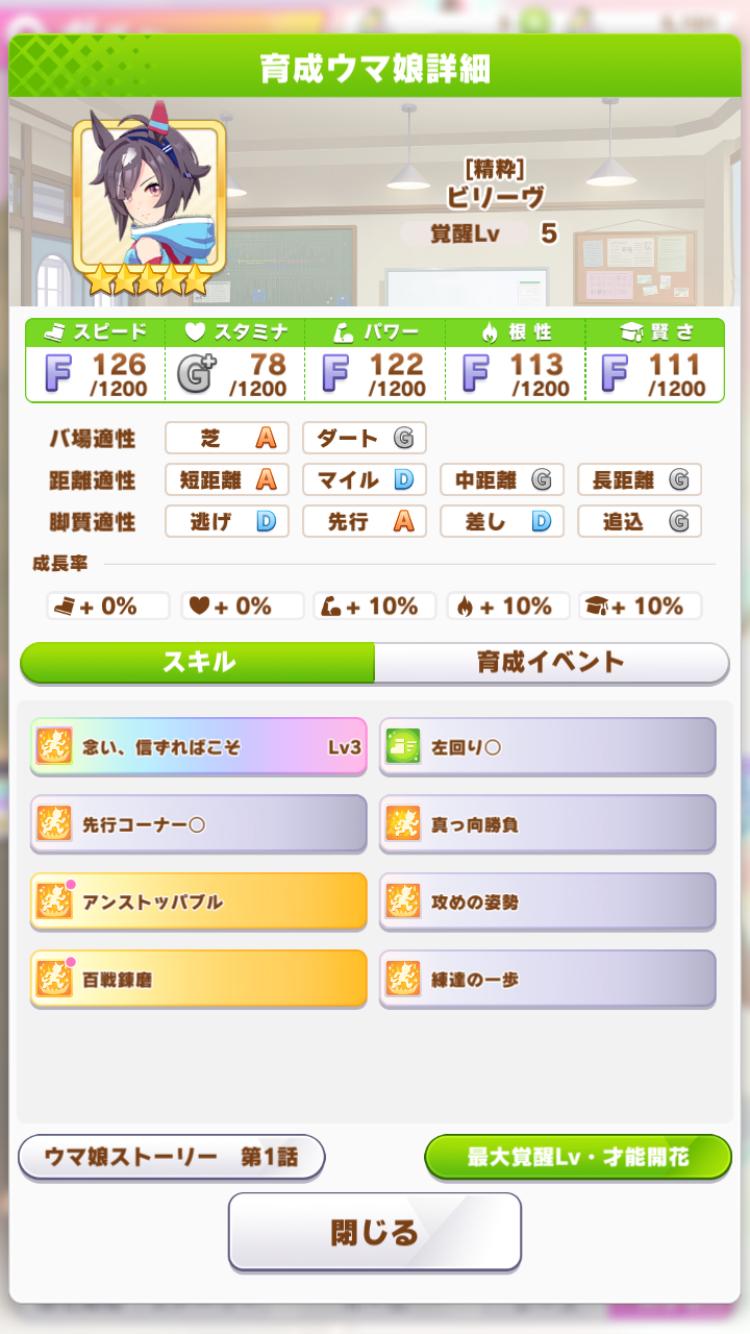Screen dimensions: 750x1334
Task: Open ウマ娘ストーリー 第1話
Action: coord(171,1158)
